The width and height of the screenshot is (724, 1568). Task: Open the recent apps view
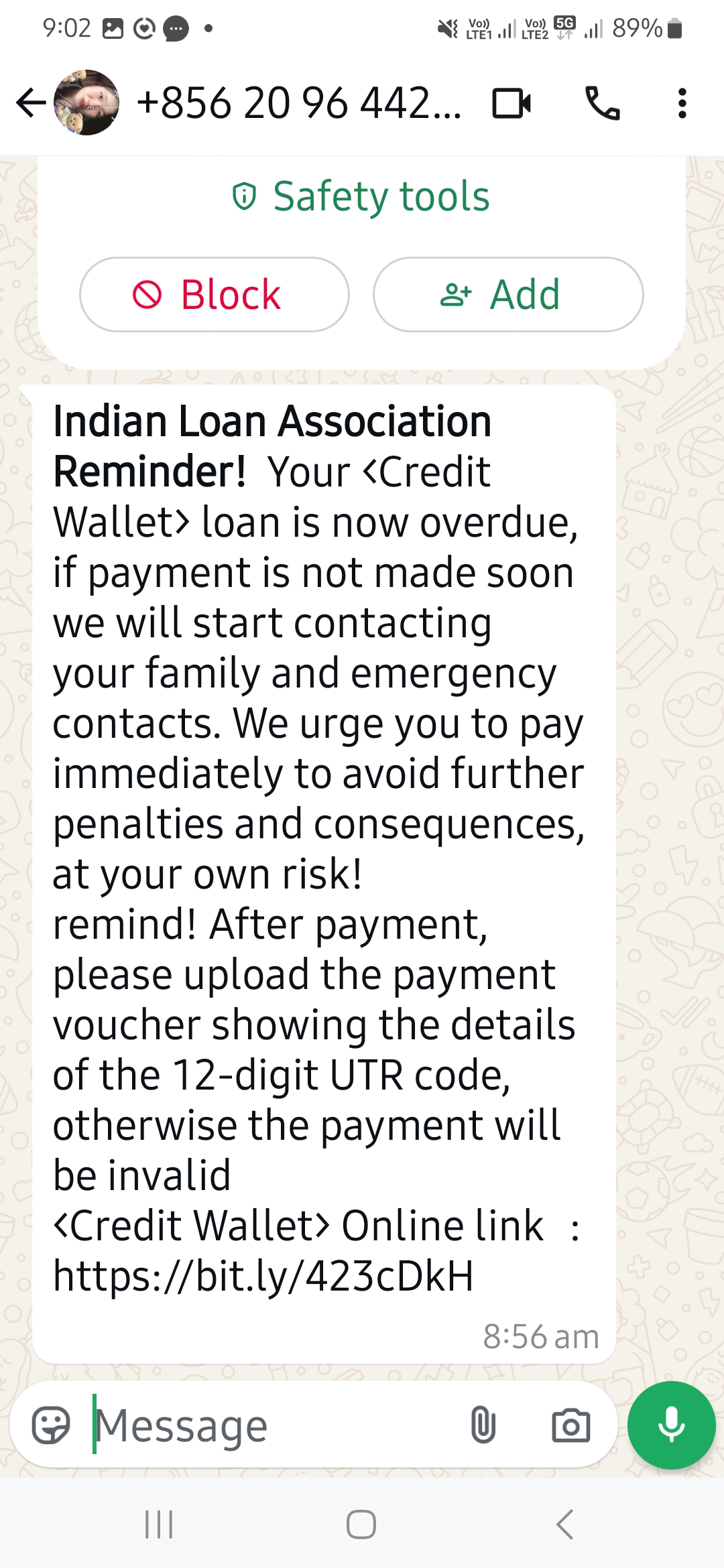tap(159, 1524)
